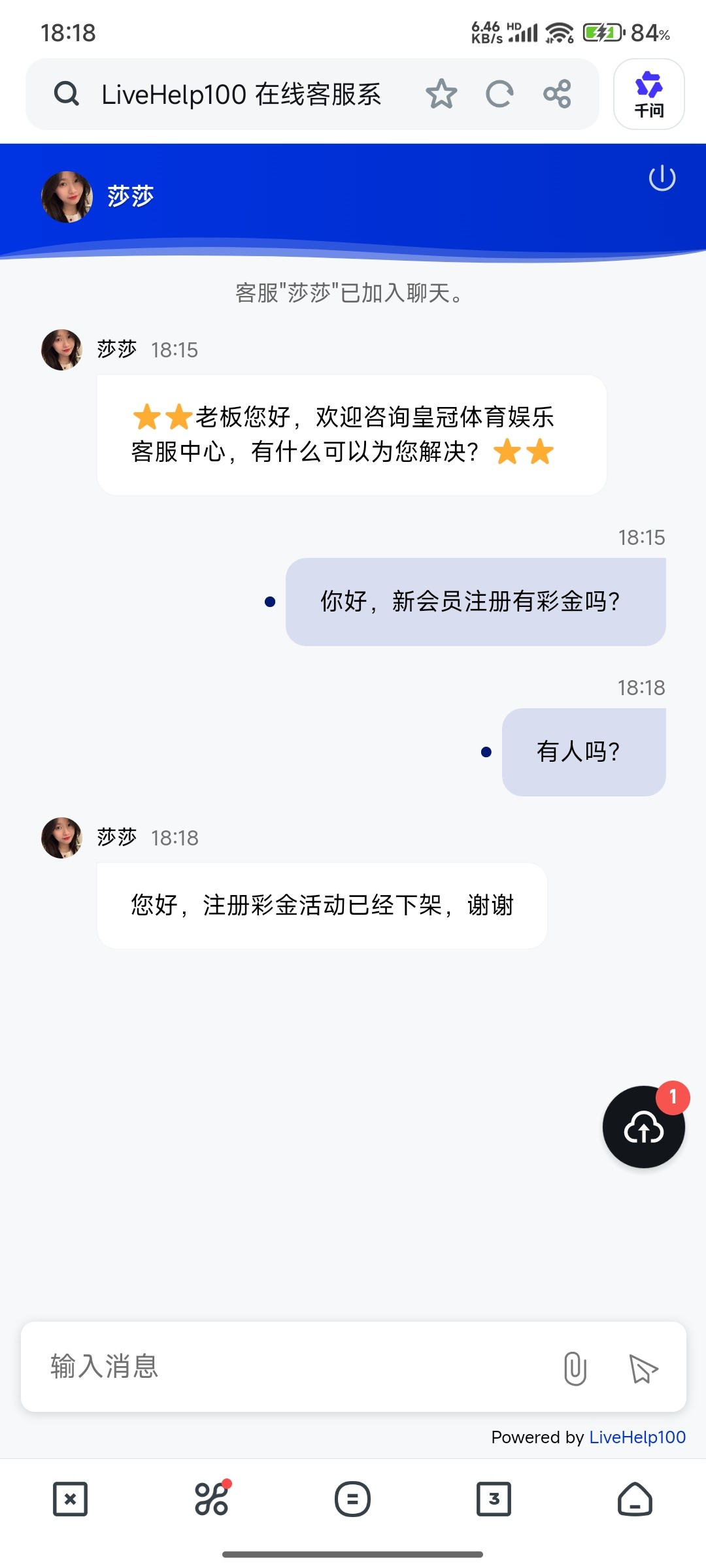The height and width of the screenshot is (1568, 706).
Task: Bookmark the page with the star icon
Action: pos(443,93)
